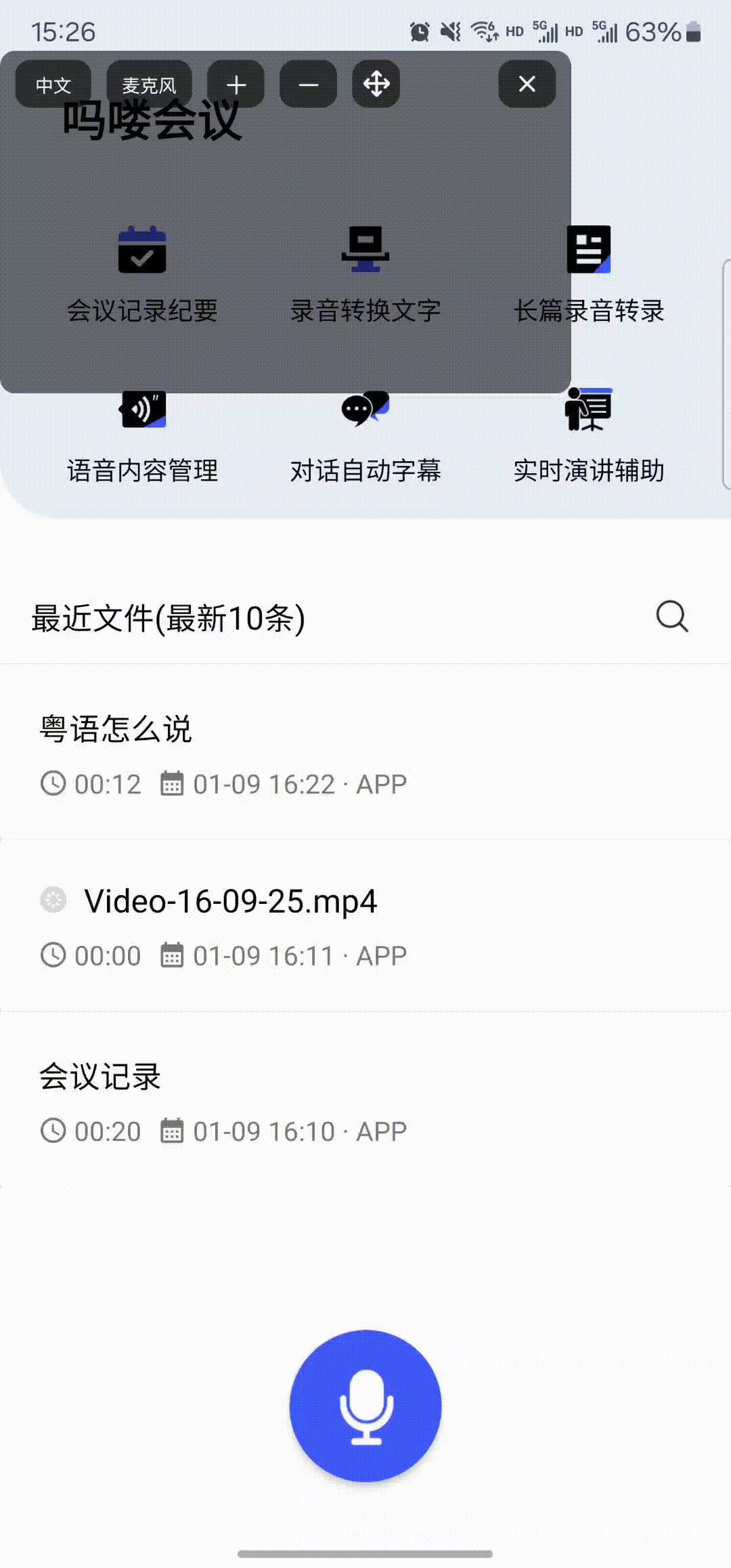Open the 粤语怎么说 recording

click(x=223, y=753)
